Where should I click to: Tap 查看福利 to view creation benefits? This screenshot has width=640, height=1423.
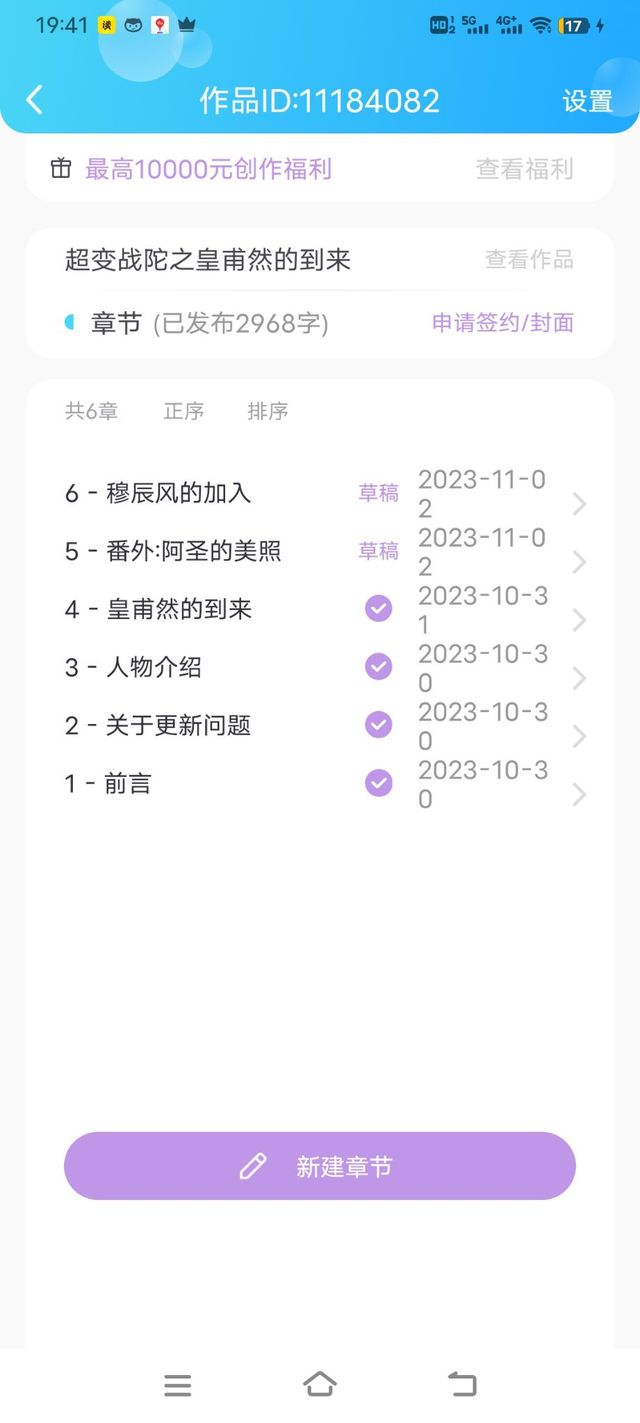(x=524, y=169)
